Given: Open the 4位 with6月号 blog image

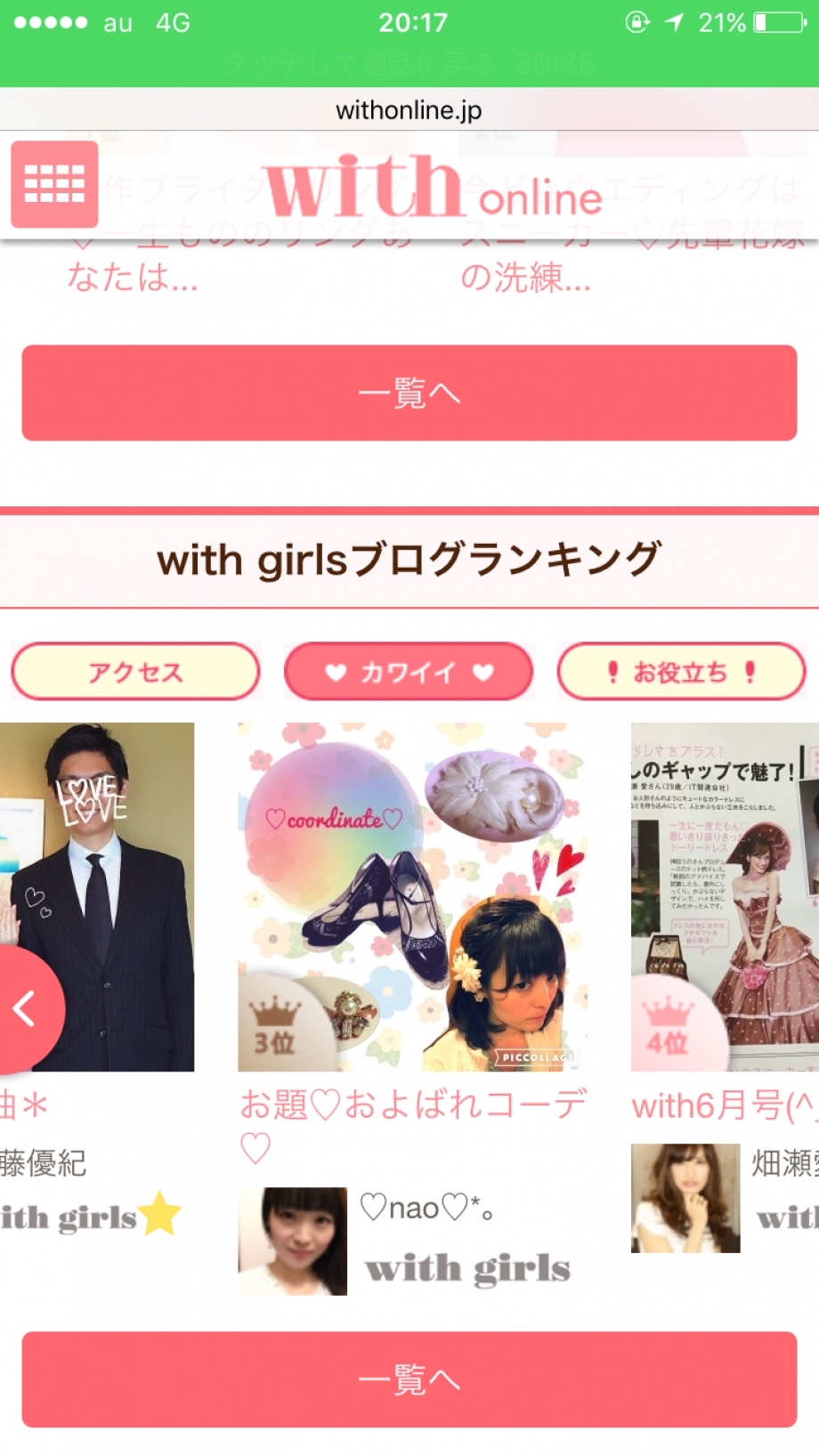Looking at the screenshot, I should click(724, 896).
